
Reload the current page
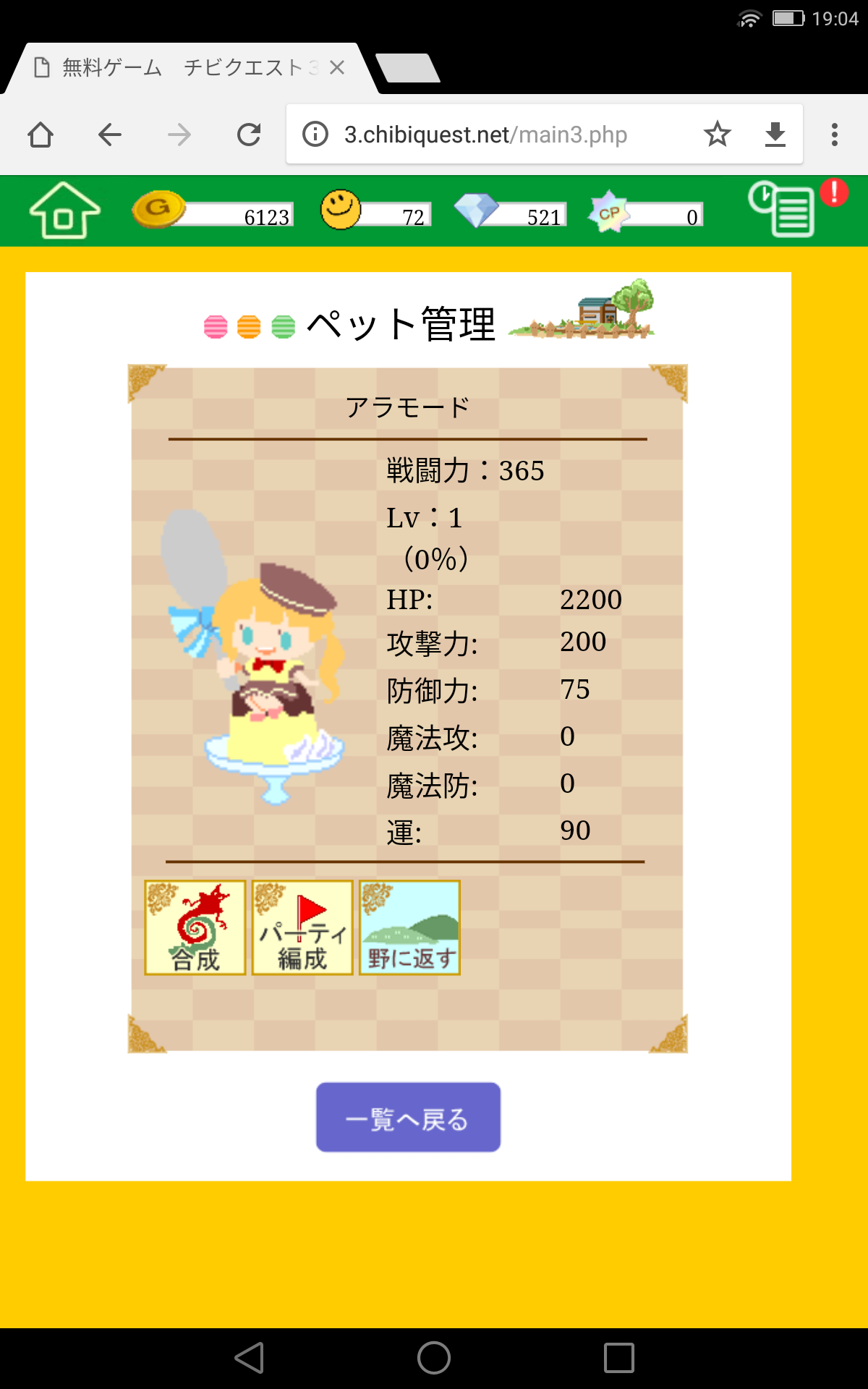249,135
